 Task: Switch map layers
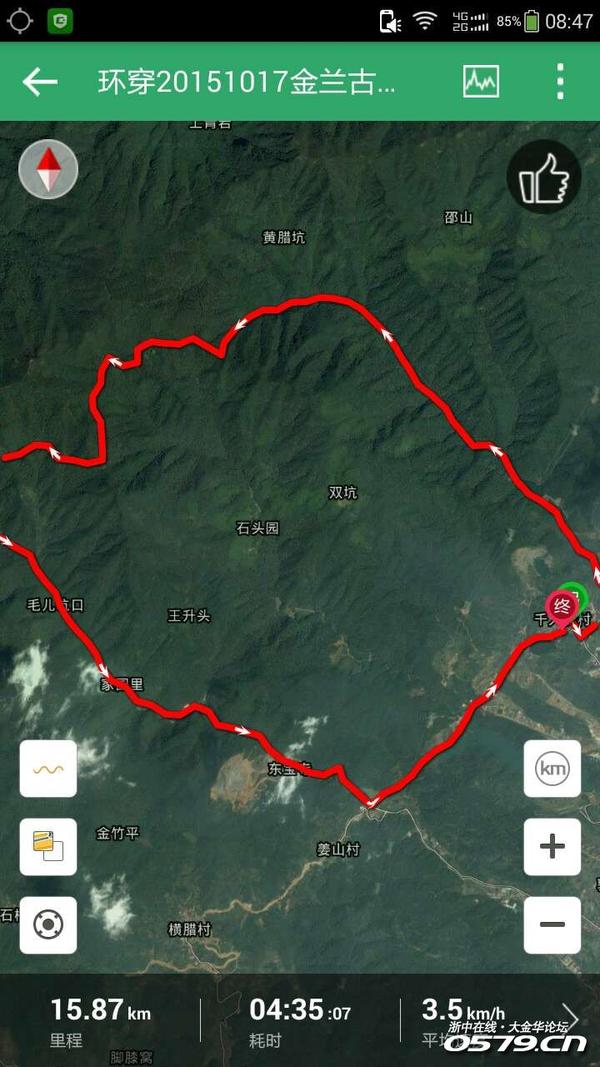pos(48,847)
